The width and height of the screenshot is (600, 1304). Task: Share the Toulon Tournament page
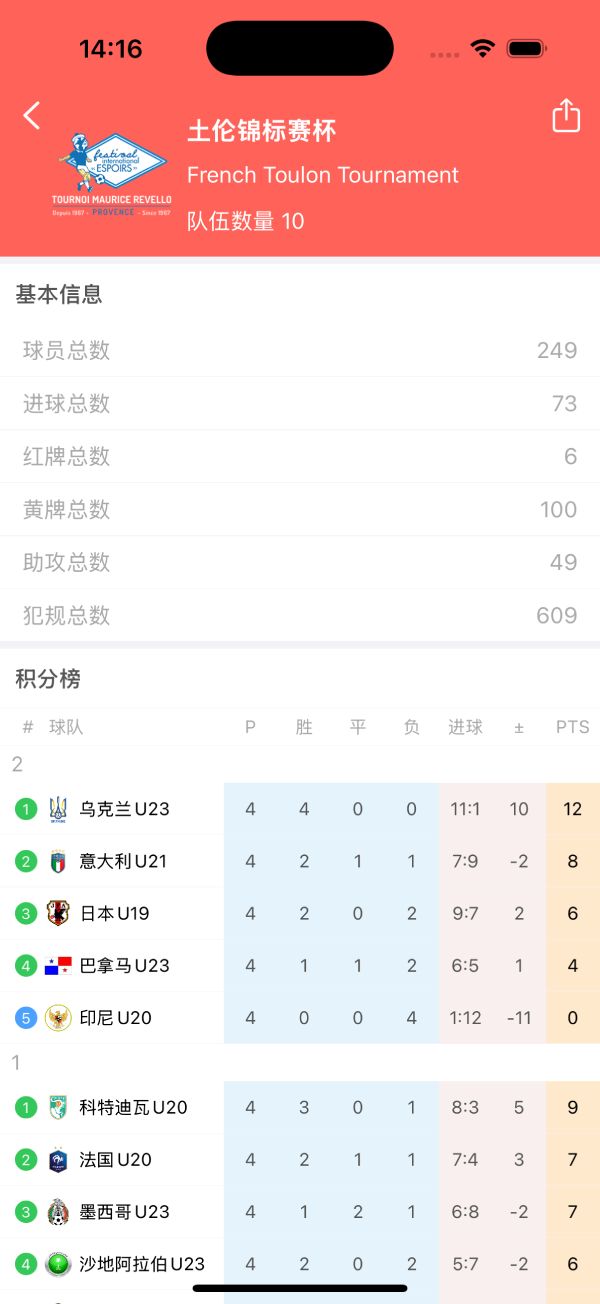[x=566, y=116]
